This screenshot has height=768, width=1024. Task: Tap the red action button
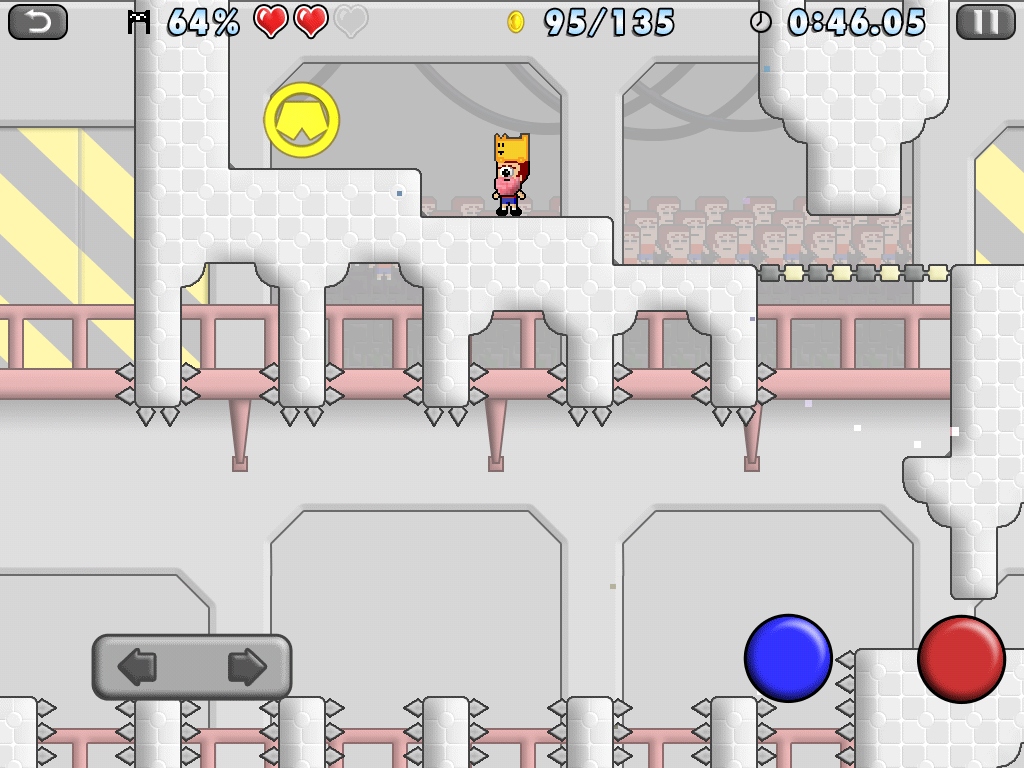click(x=961, y=658)
